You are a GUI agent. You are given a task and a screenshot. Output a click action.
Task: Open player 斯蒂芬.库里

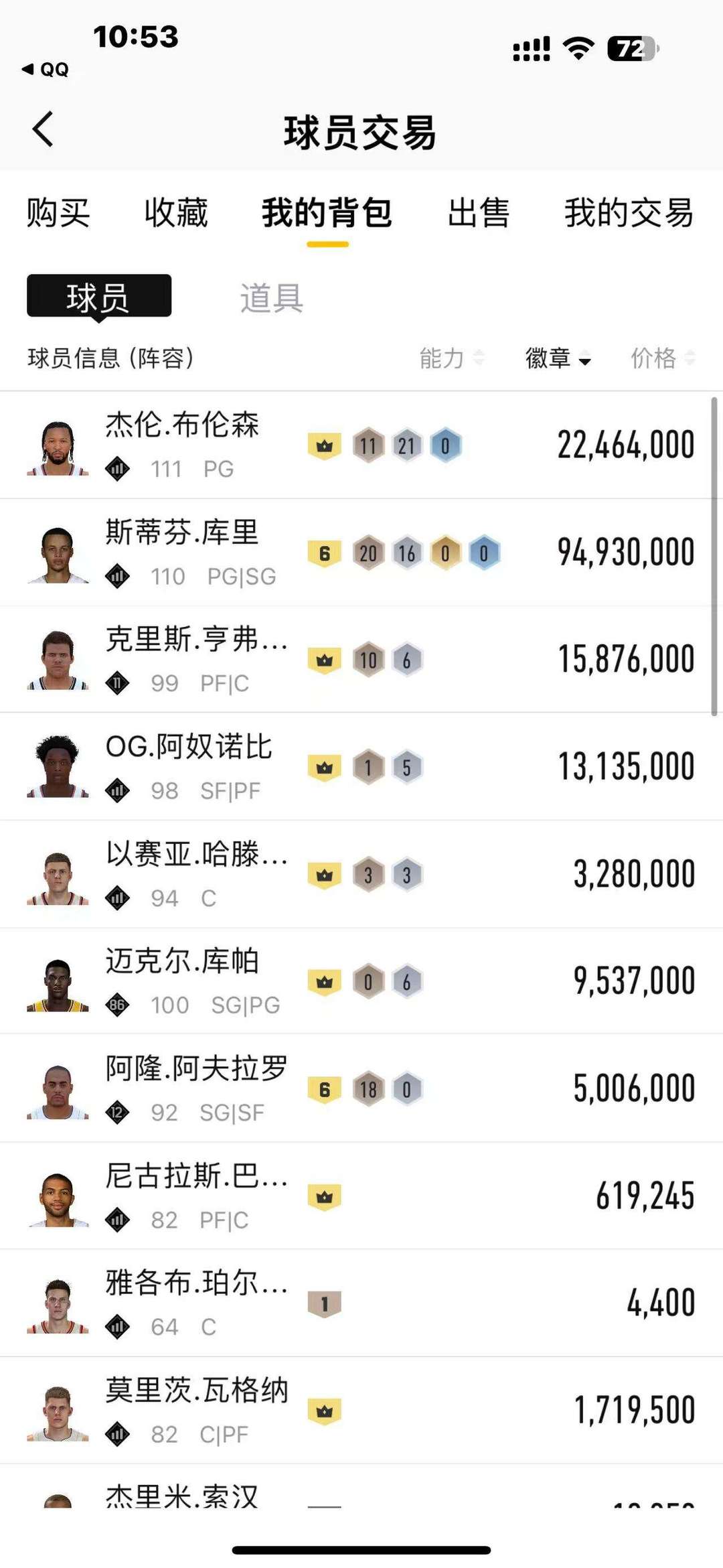[182, 533]
